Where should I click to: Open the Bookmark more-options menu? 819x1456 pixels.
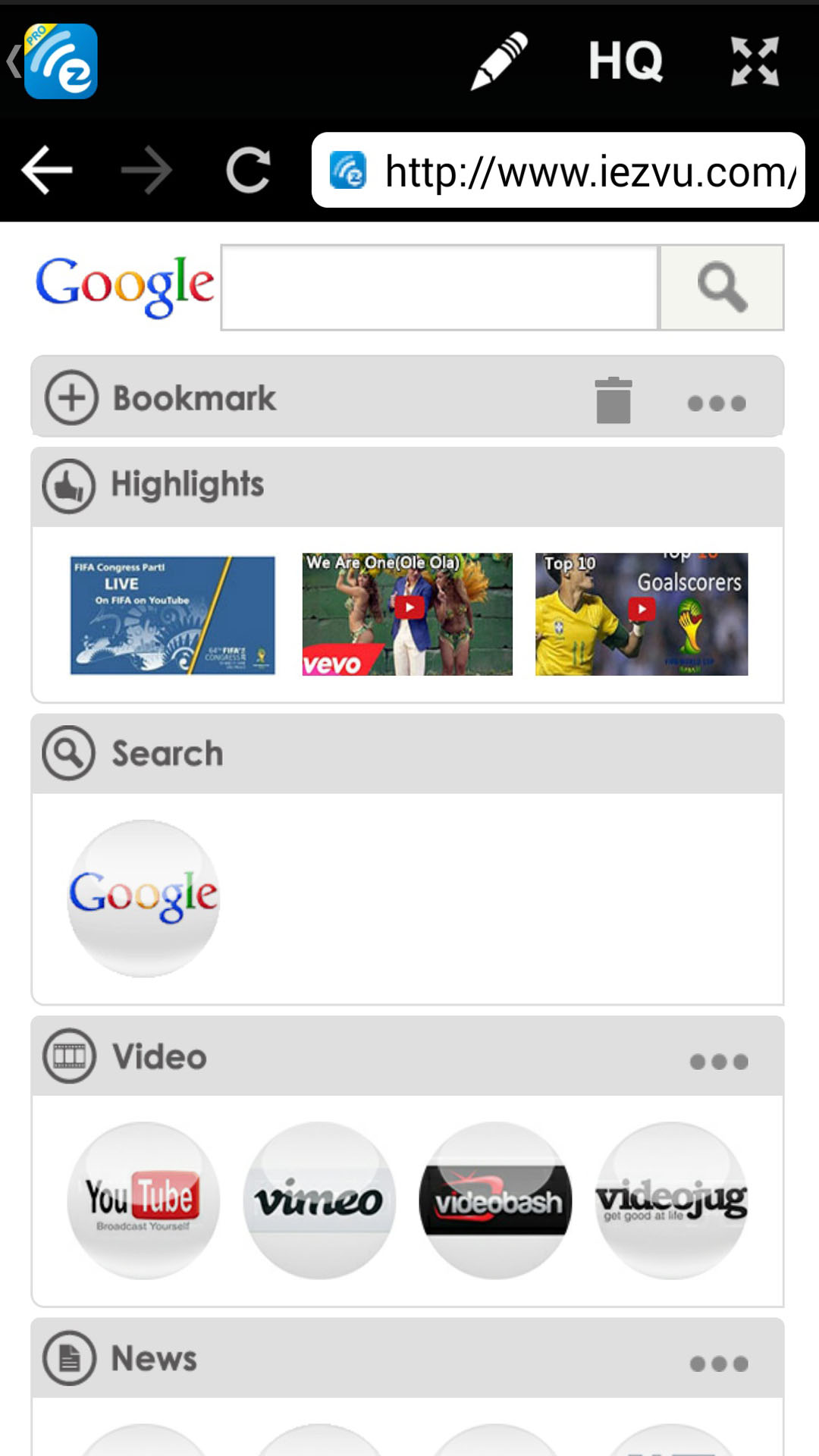716,403
